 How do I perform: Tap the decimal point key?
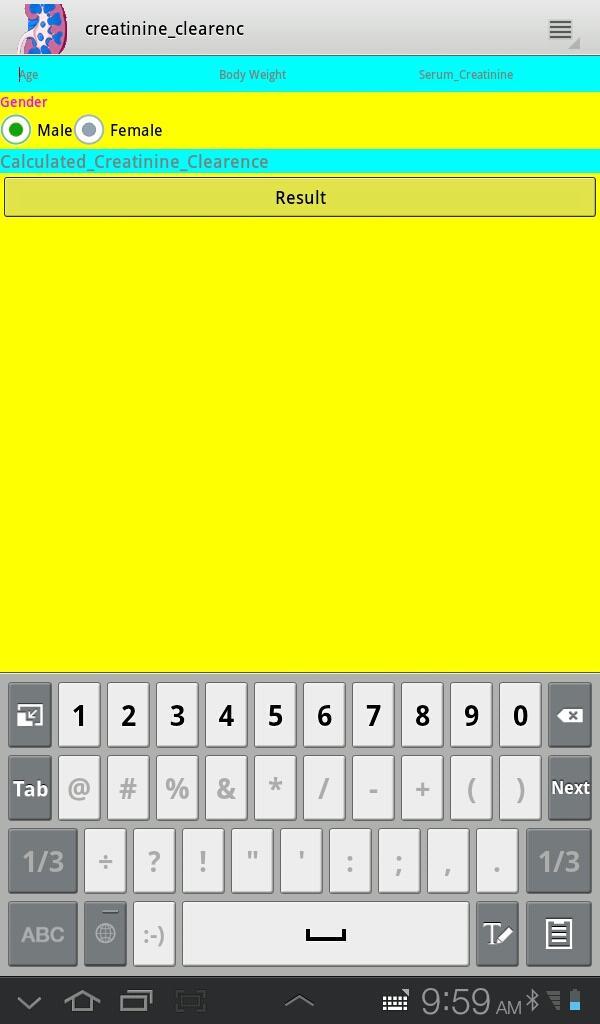click(496, 861)
